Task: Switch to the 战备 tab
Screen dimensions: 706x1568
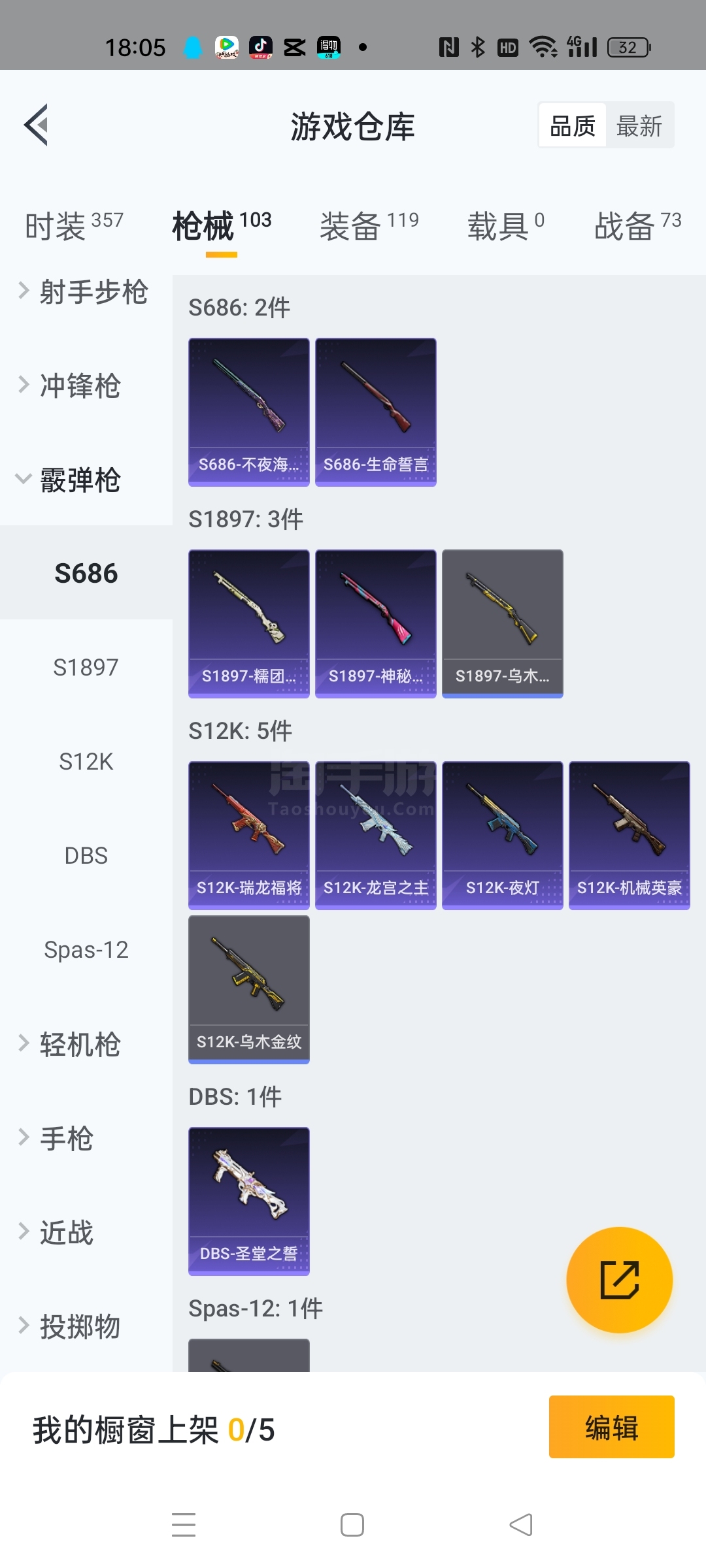Action: (x=637, y=226)
